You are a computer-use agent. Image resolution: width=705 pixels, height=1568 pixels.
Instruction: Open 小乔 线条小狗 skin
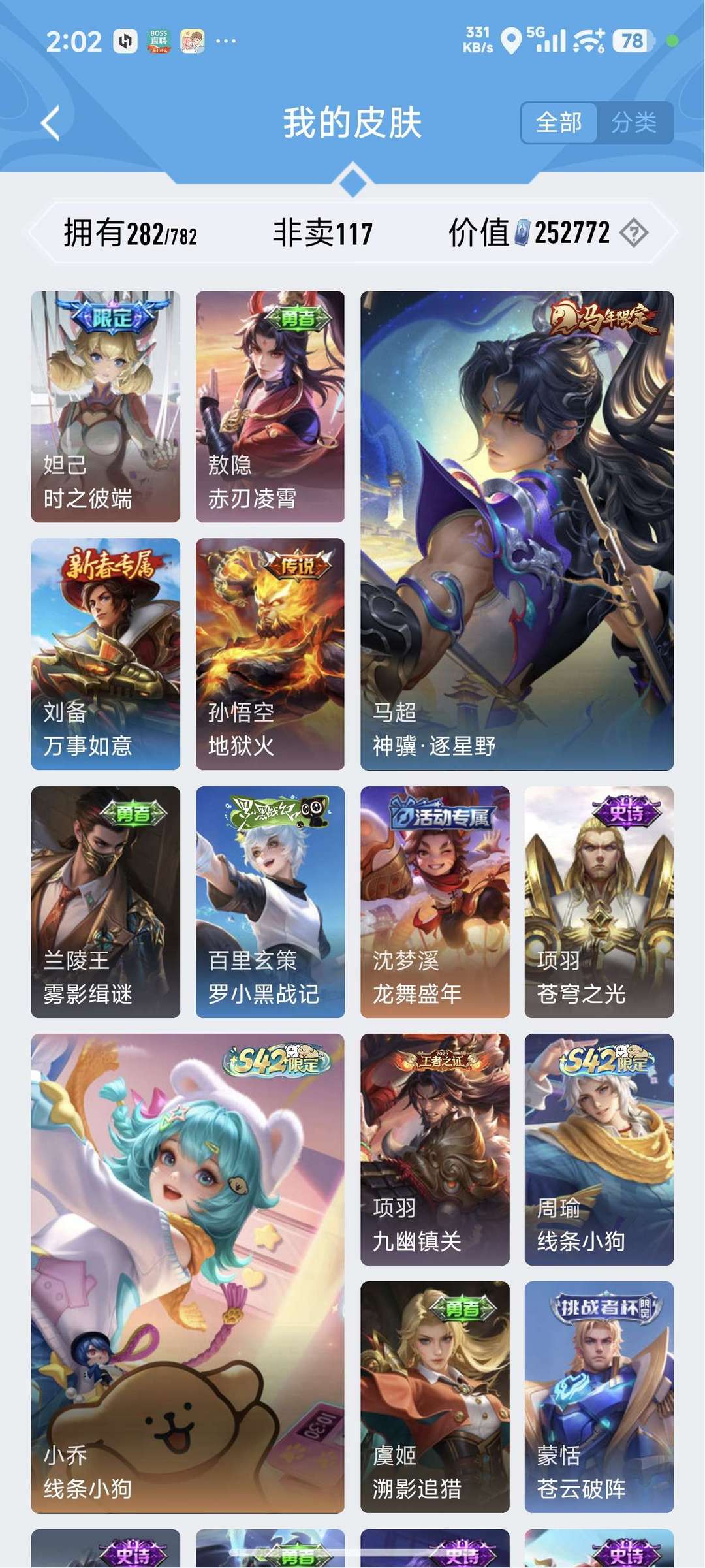188,1273
